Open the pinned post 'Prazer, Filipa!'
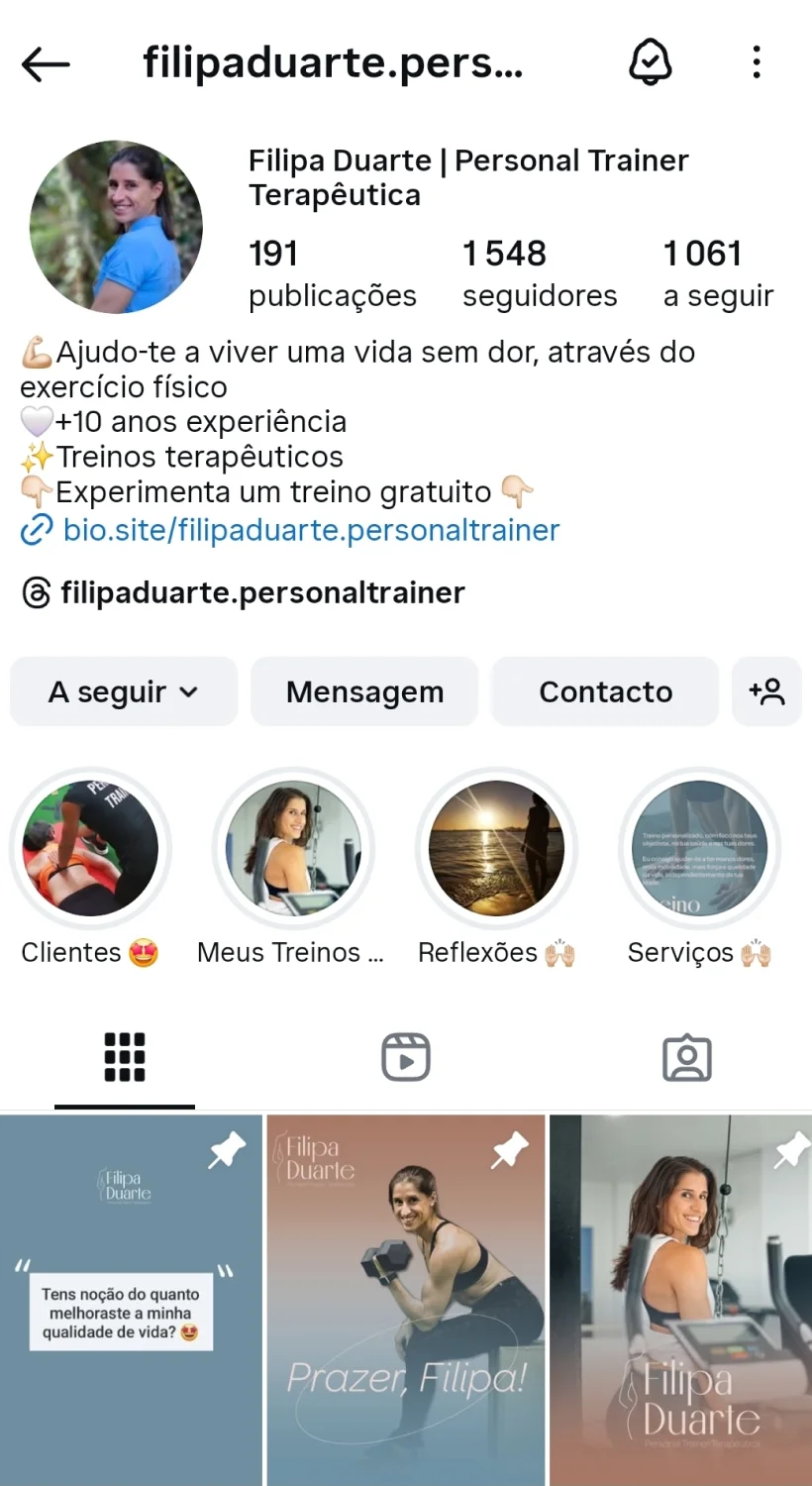 point(406,1300)
